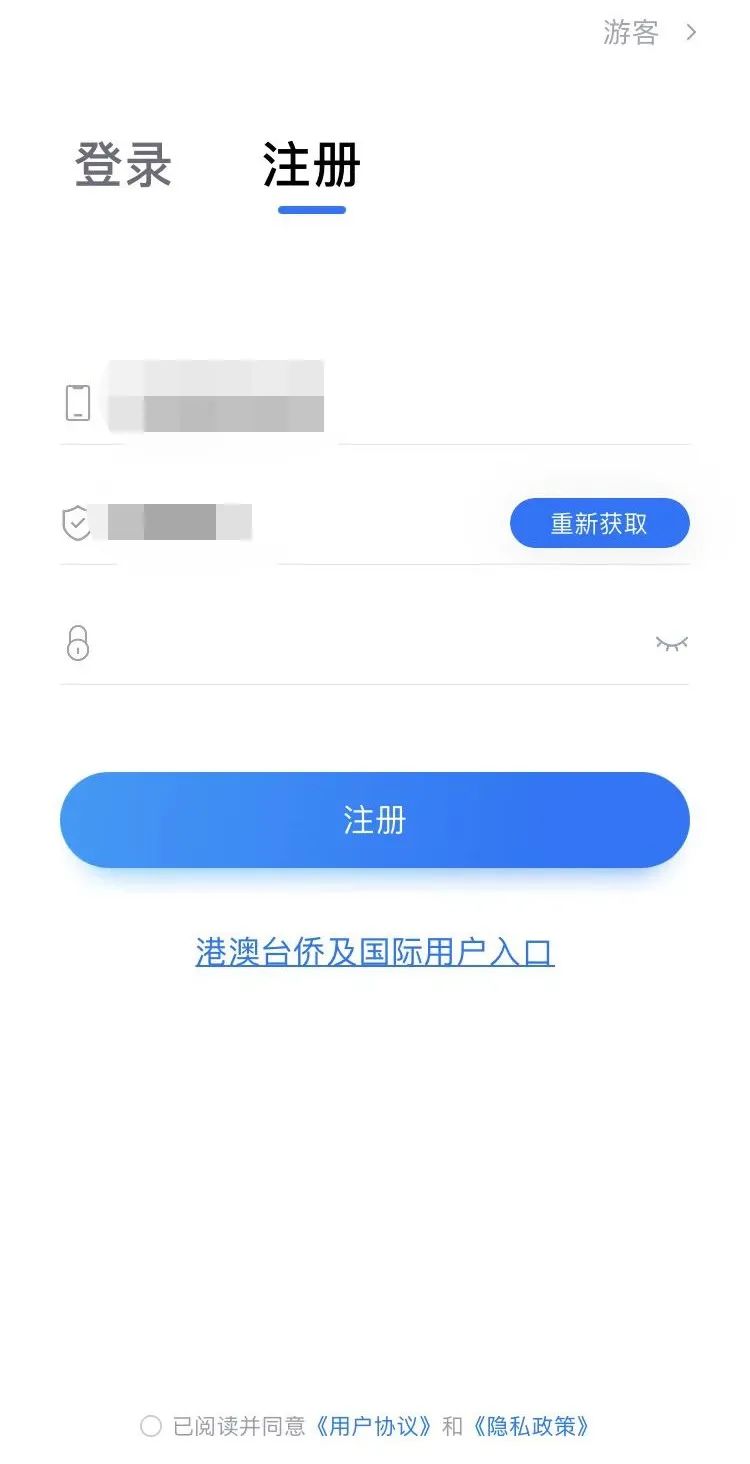Viewport: 750px width, 1464px height.
Task: Tap 重新获取 to resend code
Action: tap(599, 523)
